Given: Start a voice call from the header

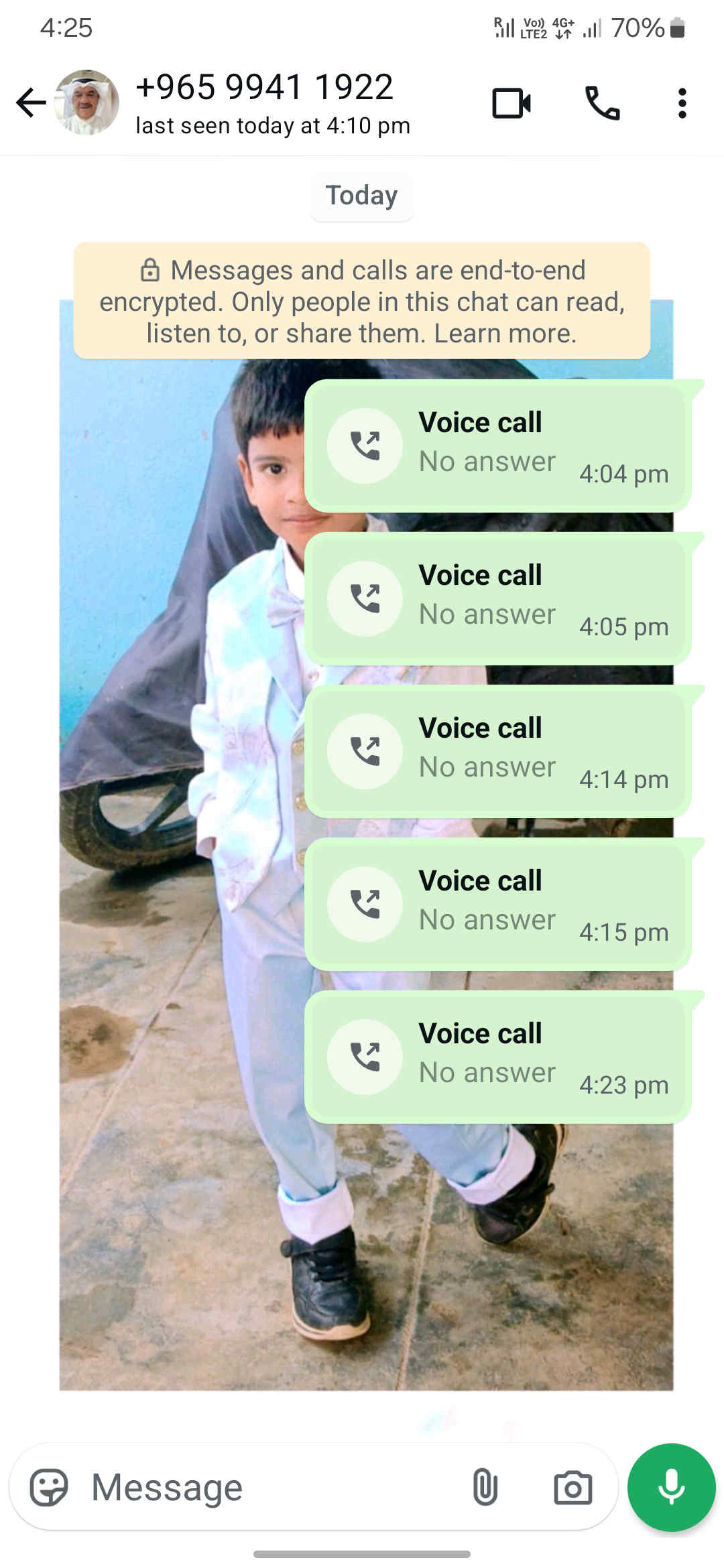Looking at the screenshot, I should click(x=602, y=103).
